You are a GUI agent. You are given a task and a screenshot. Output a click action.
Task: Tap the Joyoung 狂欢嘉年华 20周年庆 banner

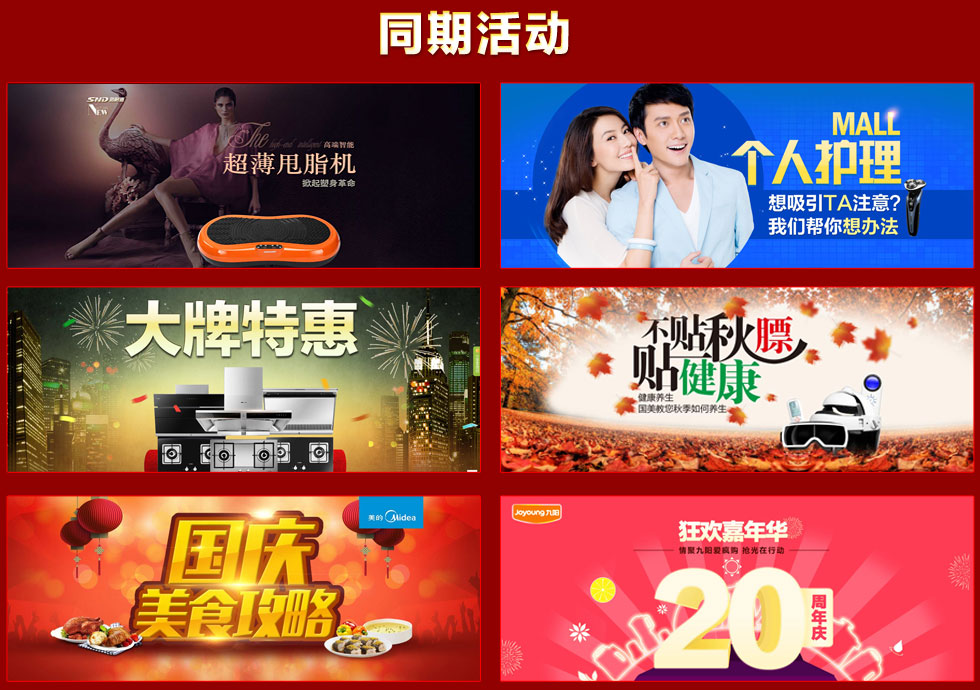(x=737, y=588)
